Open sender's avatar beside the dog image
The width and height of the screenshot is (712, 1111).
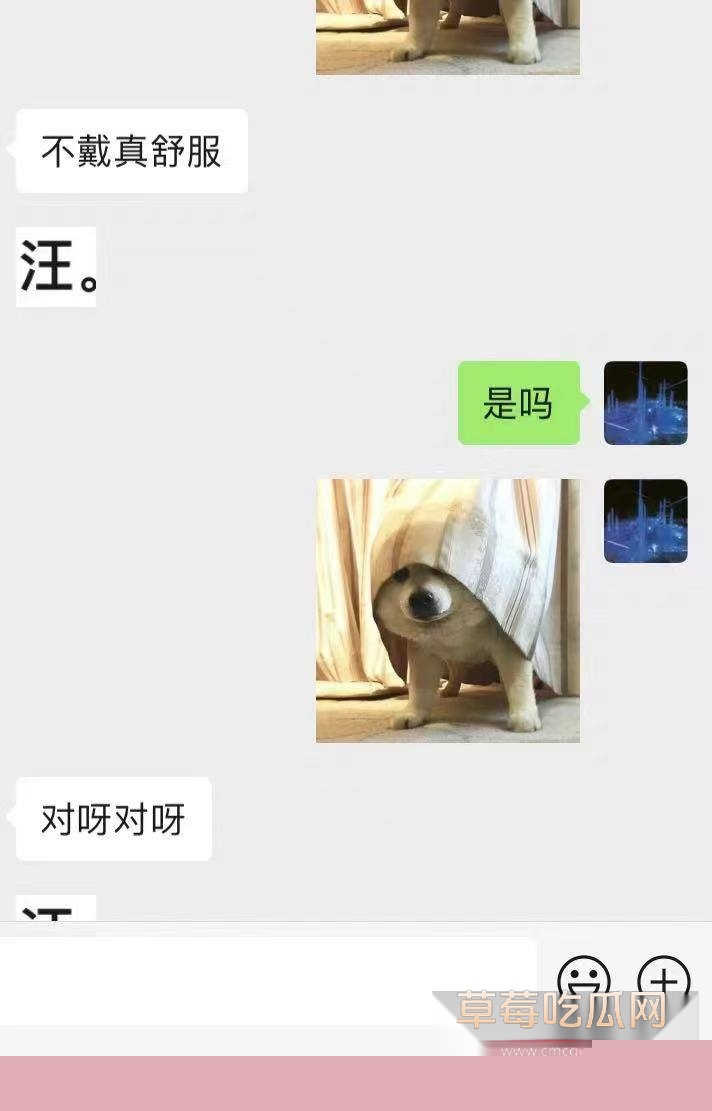coord(645,521)
